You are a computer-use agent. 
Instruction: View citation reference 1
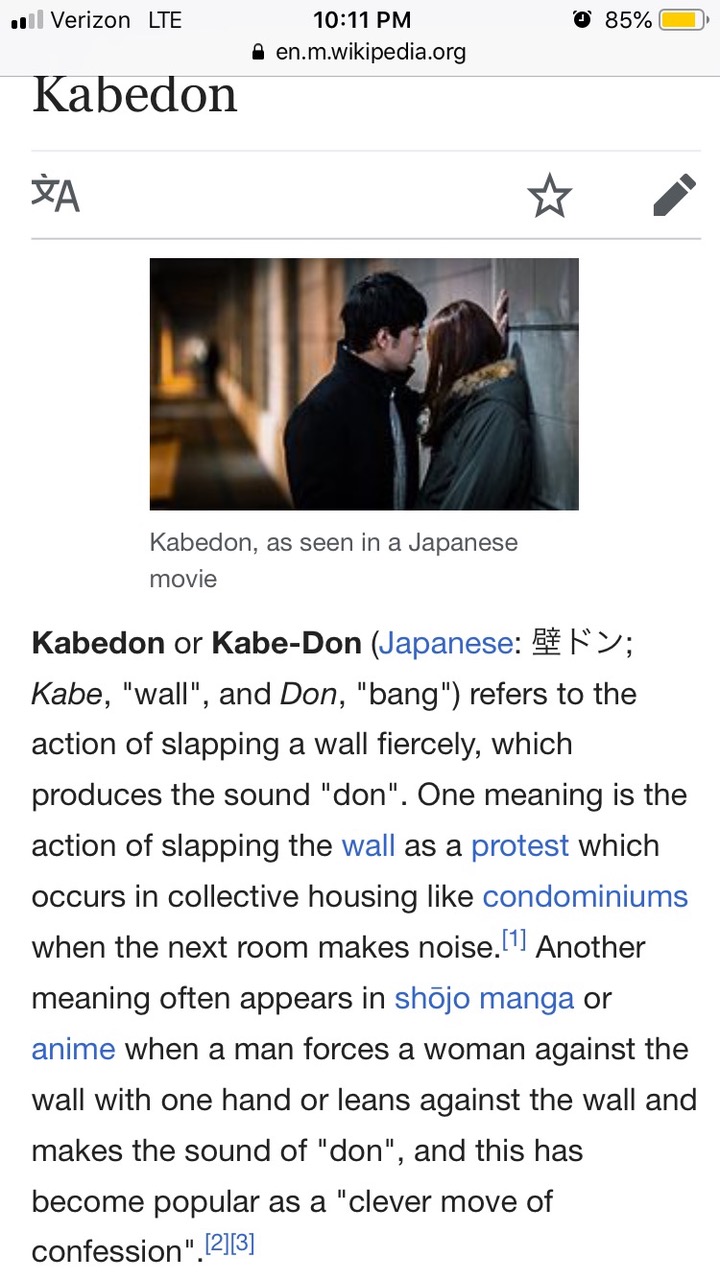coord(514,941)
